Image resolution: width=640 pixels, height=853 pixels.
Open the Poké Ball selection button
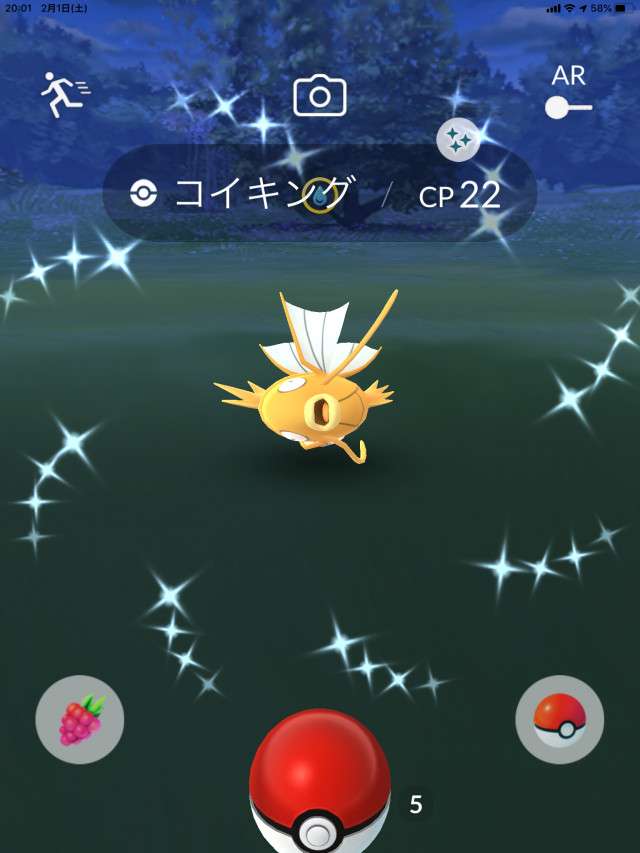tap(559, 720)
